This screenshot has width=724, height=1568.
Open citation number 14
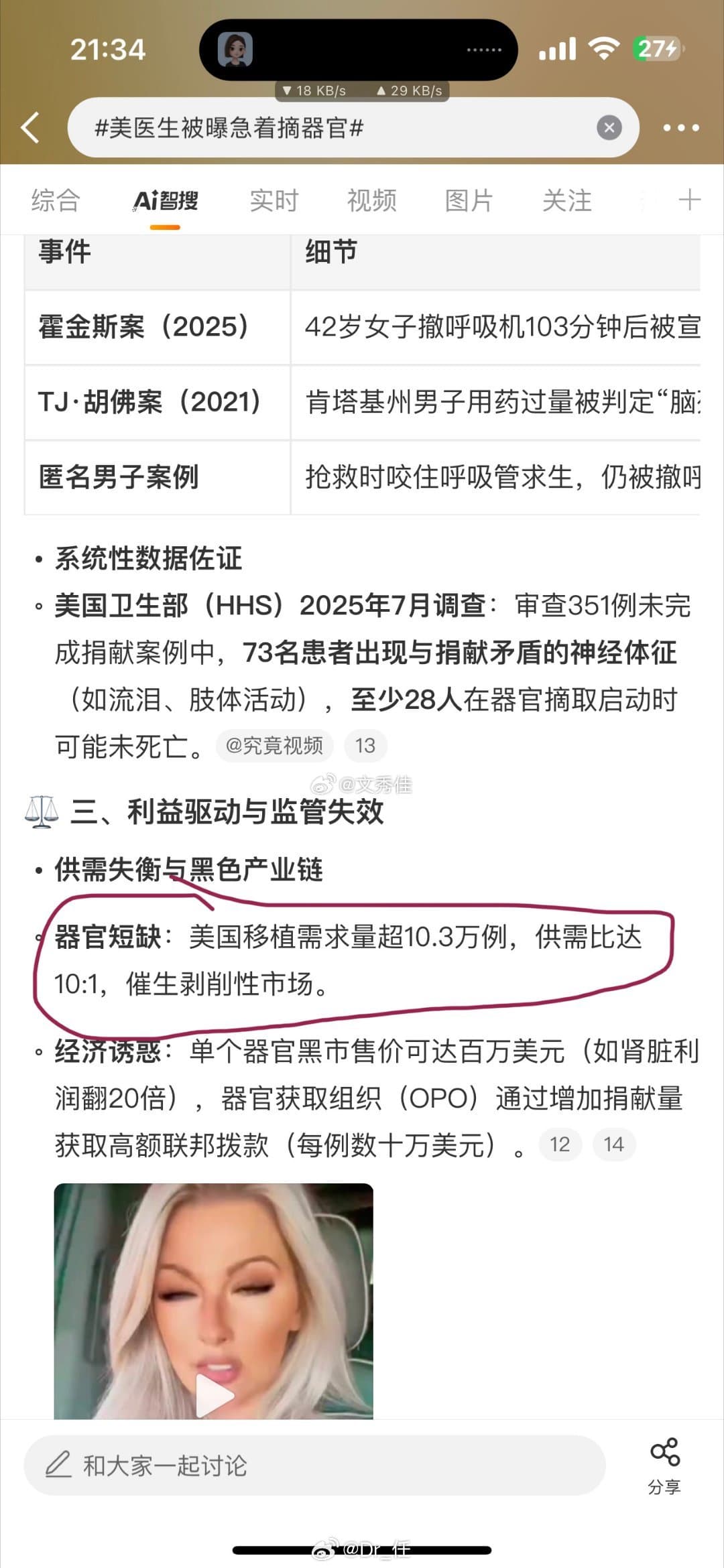pyautogui.click(x=613, y=1144)
